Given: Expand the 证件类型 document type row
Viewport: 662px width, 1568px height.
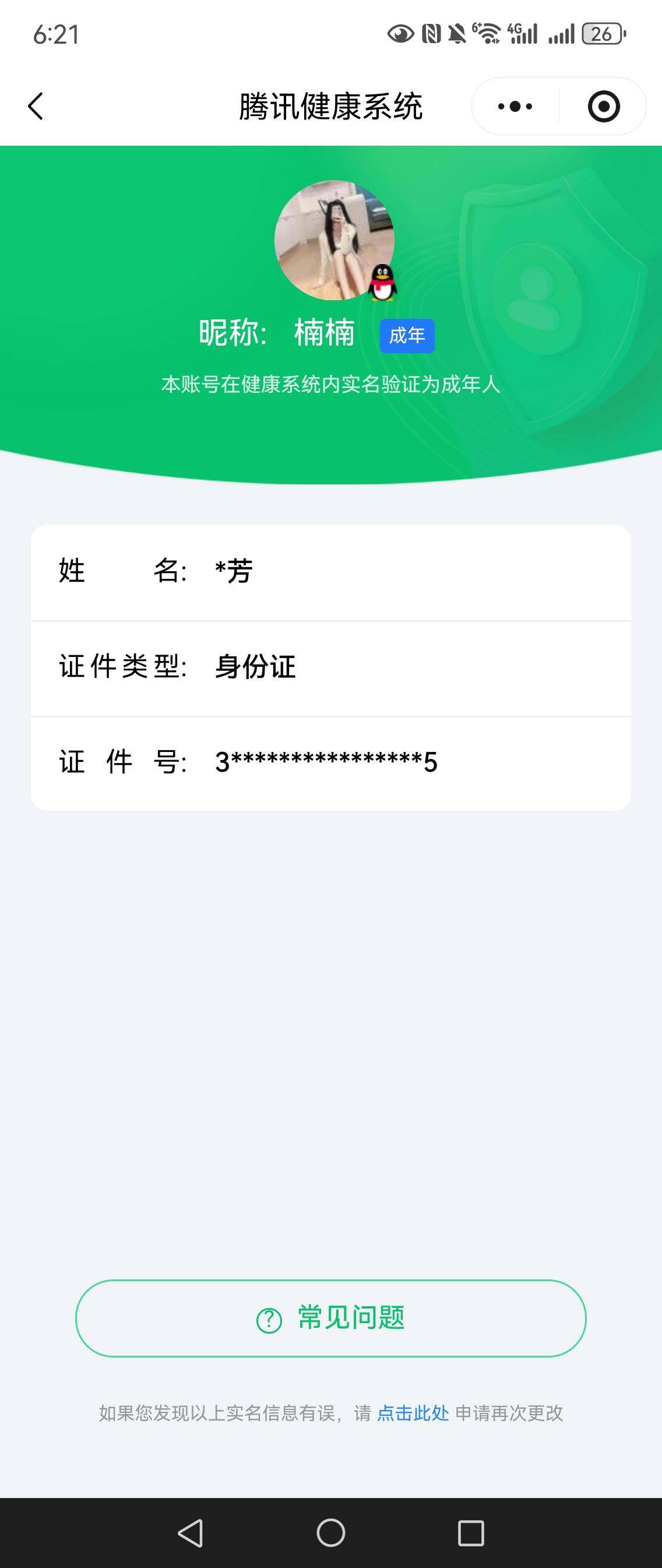Looking at the screenshot, I should pos(331,667).
